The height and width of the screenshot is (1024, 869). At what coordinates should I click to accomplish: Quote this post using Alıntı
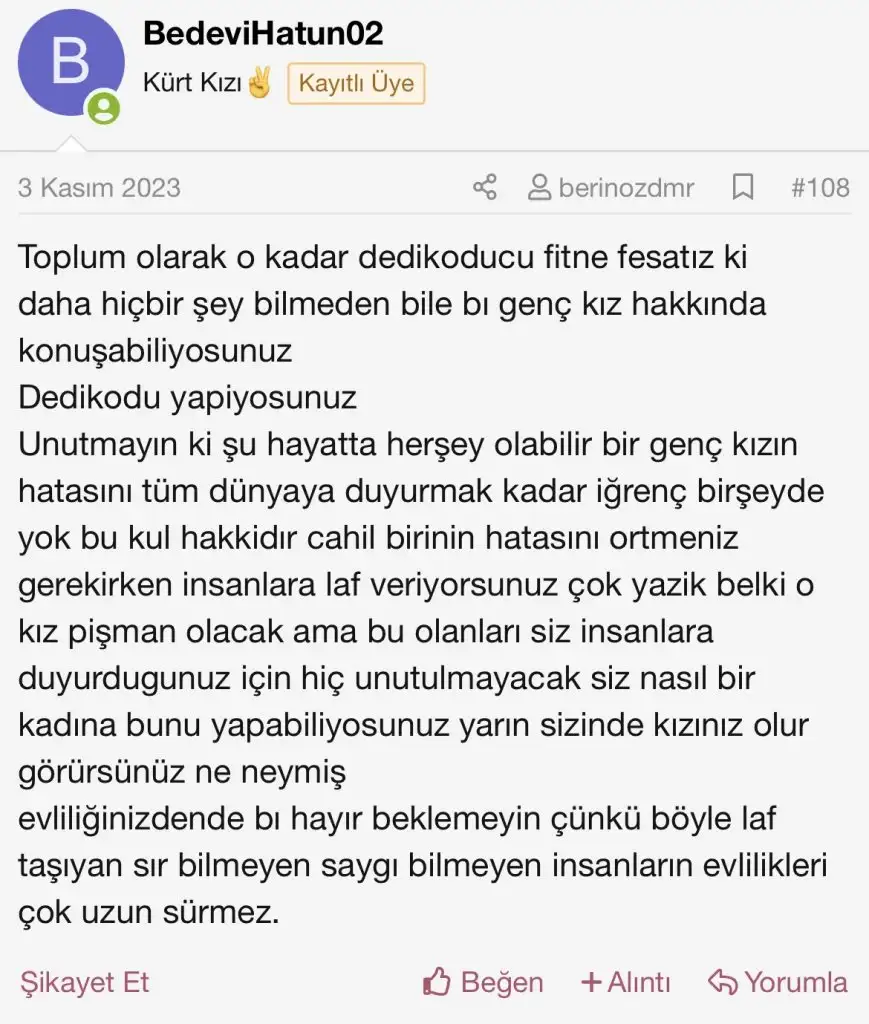(x=626, y=982)
